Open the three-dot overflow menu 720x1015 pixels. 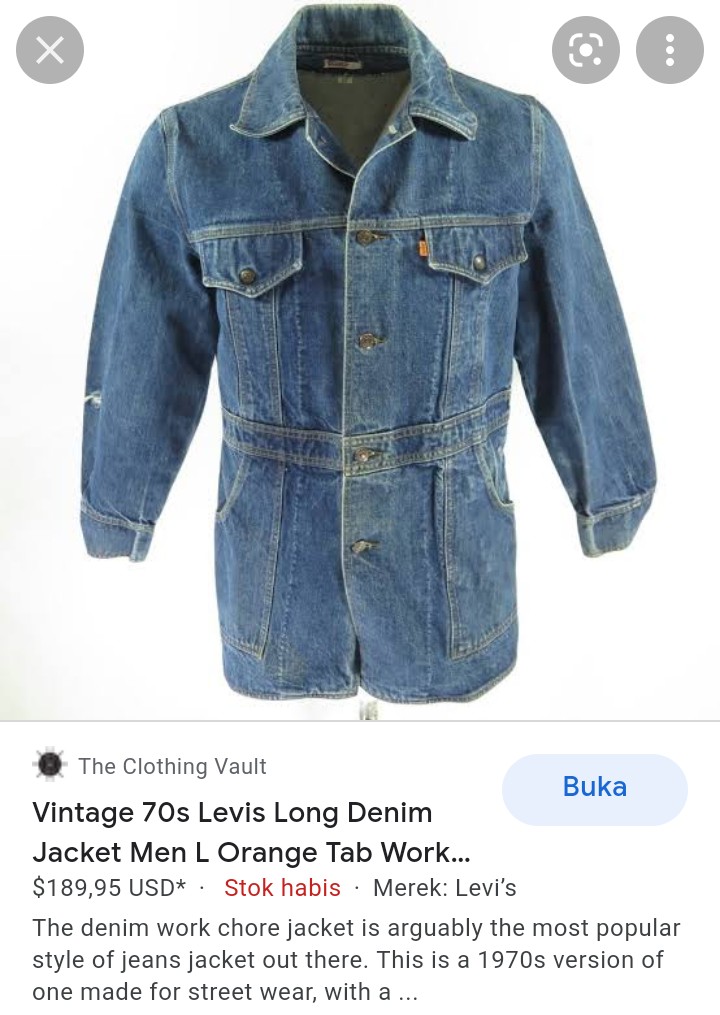tap(670, 50)
